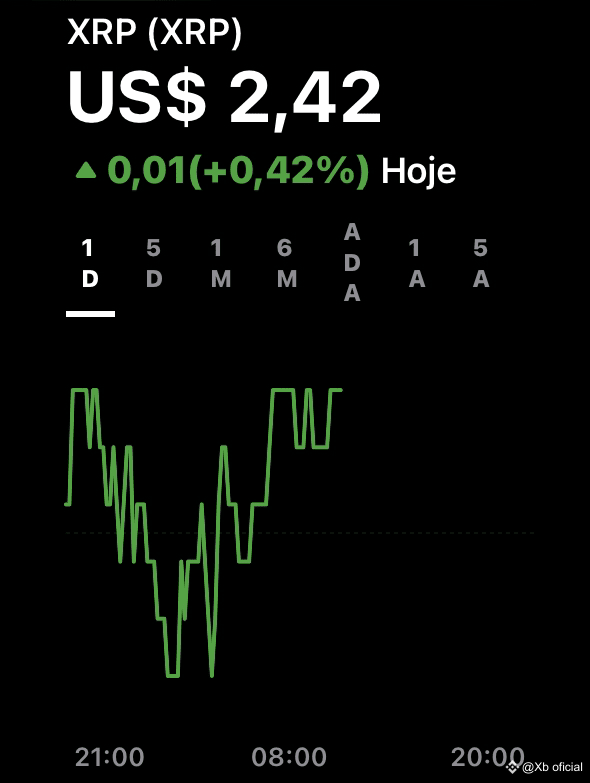590x783 pixels.
Task: Show the 1A yearly chart
Action: tap(416, 263)
